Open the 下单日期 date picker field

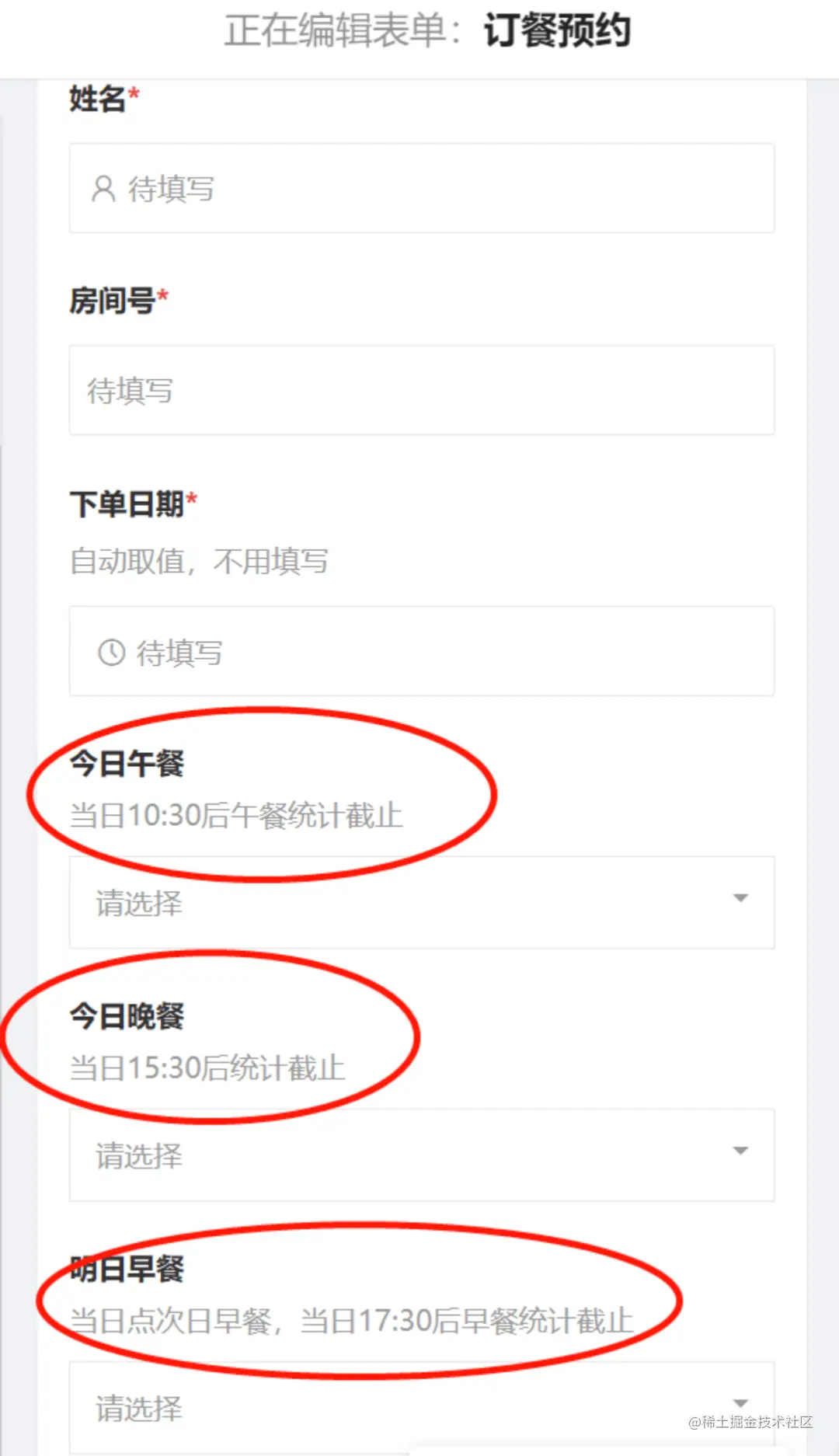pos(421,652)
